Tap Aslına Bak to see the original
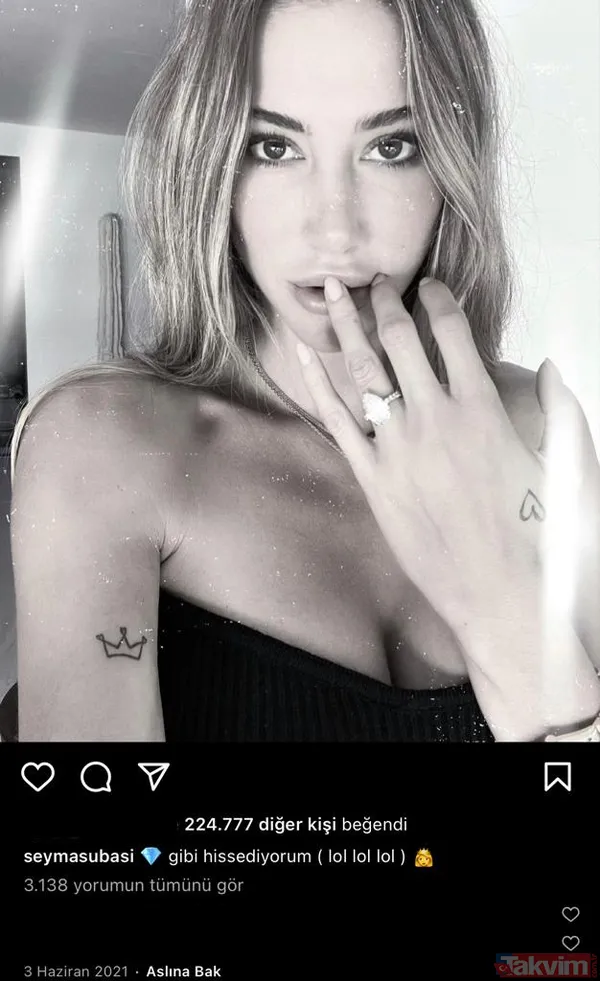The image size is (600, 981). click(x=183, y=971)
